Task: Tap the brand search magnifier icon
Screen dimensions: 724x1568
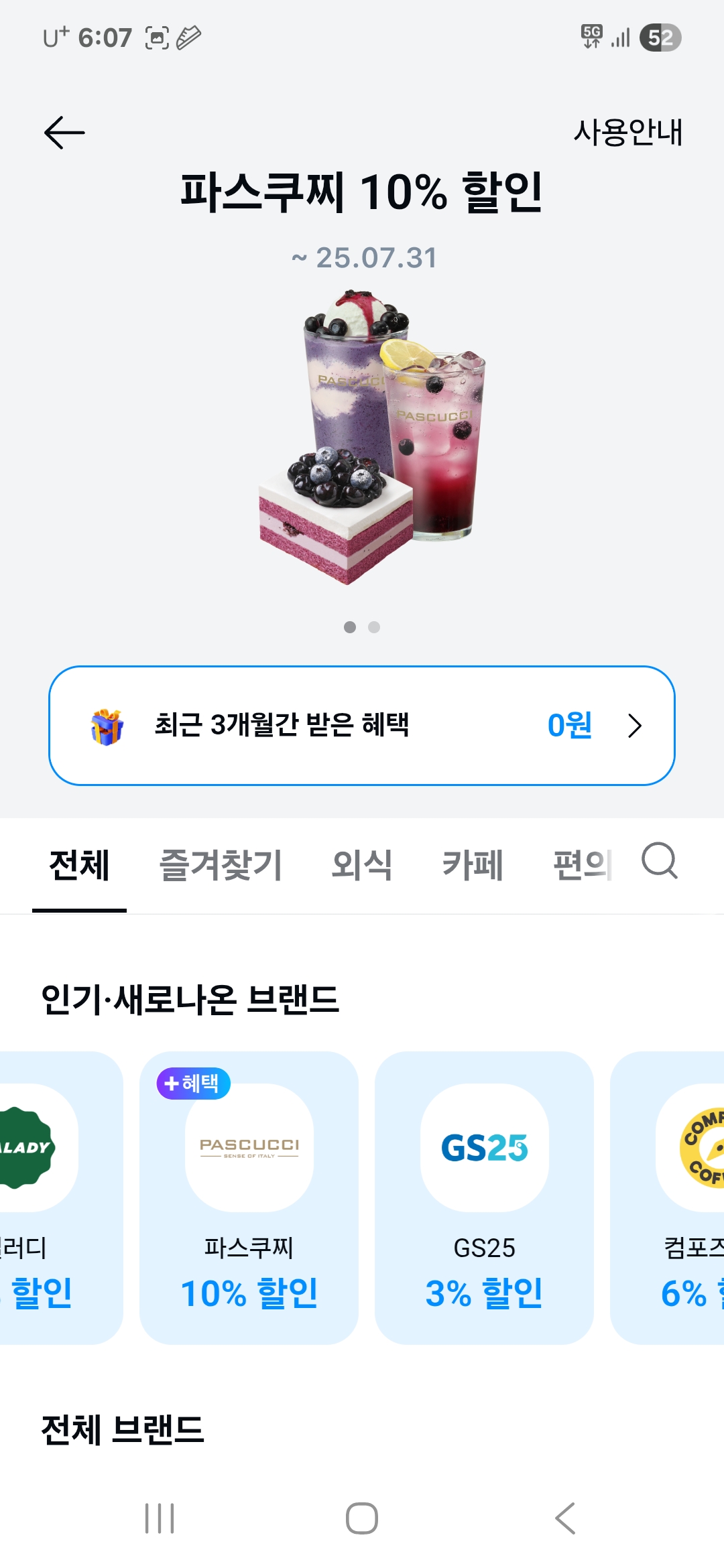Action: pyautogui.click(x=660, y=861)
